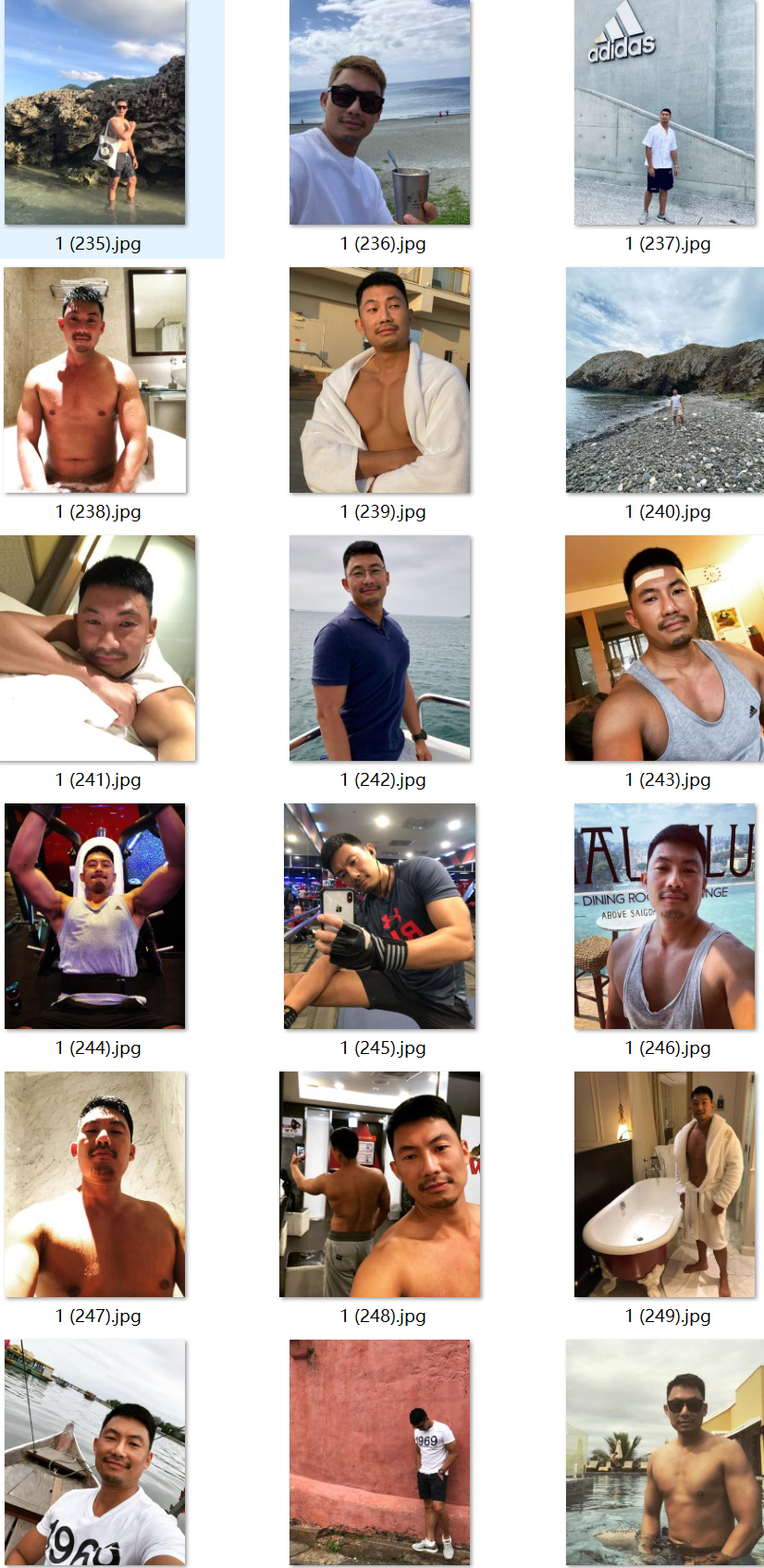Open photo file 1 (249).jpg
Viewport: 764px width, 1568px height.
[x=664, y=1184]
